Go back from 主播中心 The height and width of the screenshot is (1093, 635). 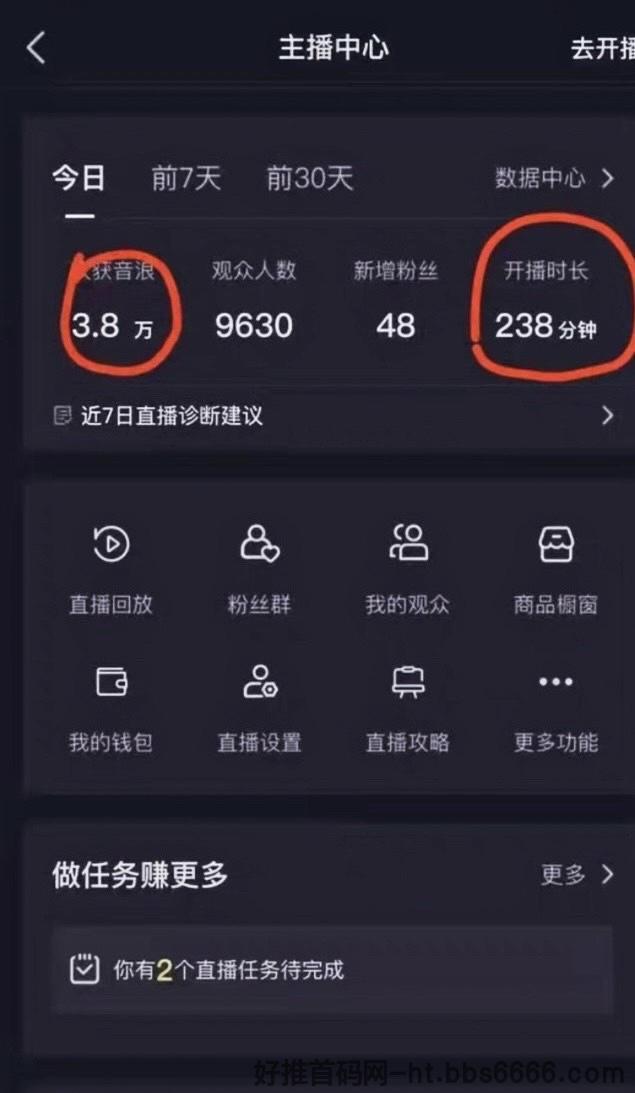coord(36,49)
